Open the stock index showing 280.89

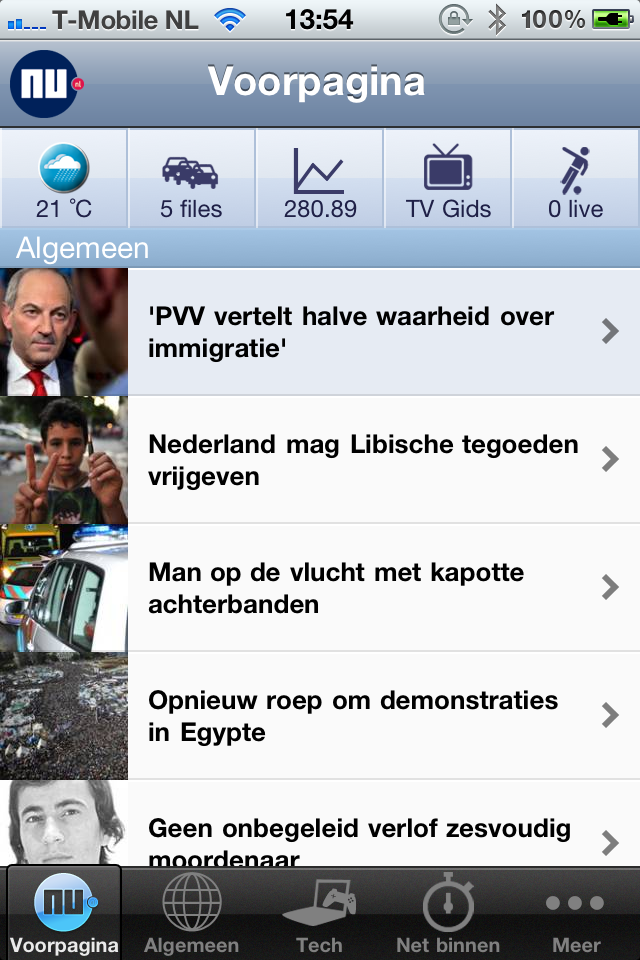point(320,180)
